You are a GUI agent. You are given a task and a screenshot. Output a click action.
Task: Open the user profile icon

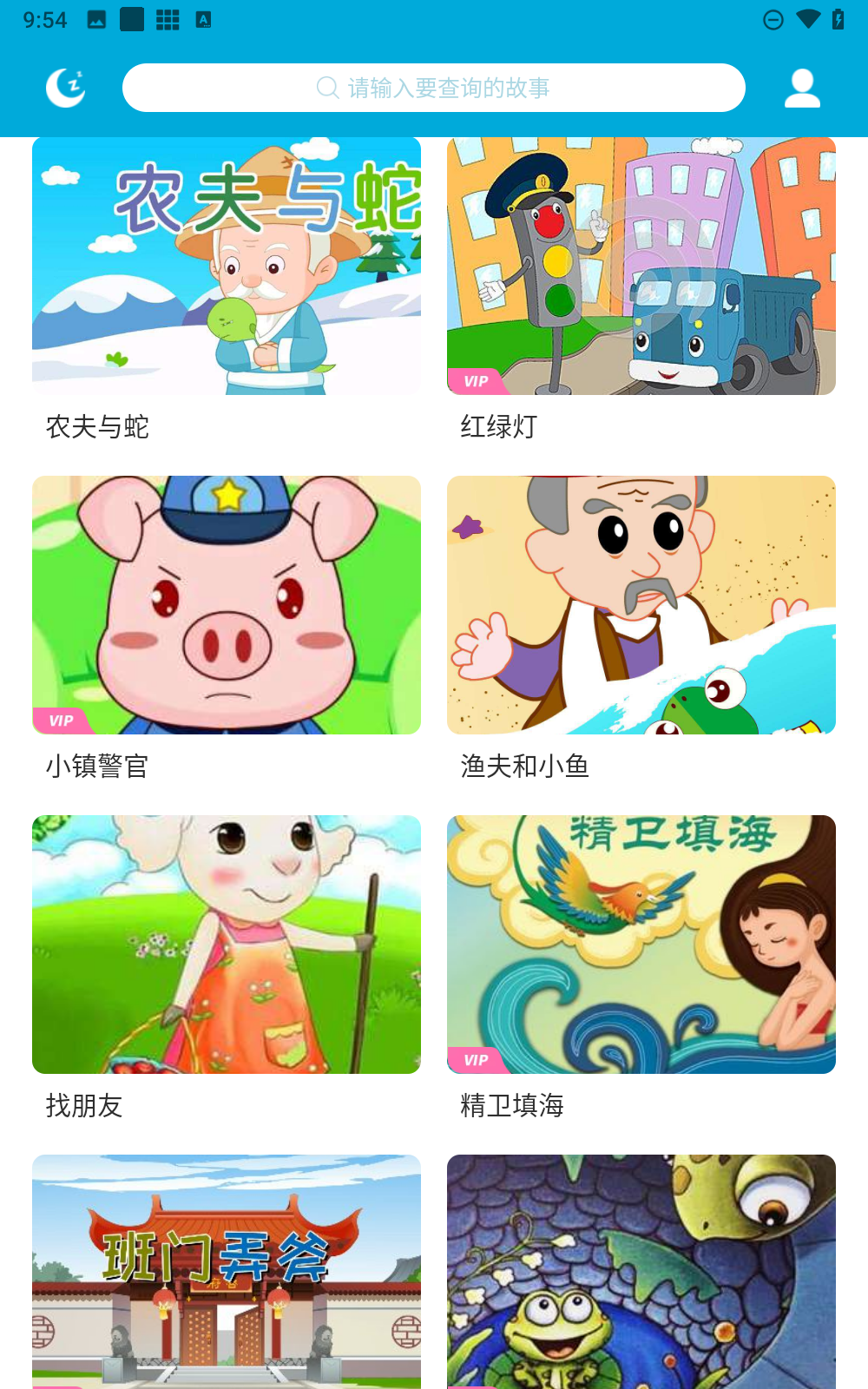click(x=802, y=87)
